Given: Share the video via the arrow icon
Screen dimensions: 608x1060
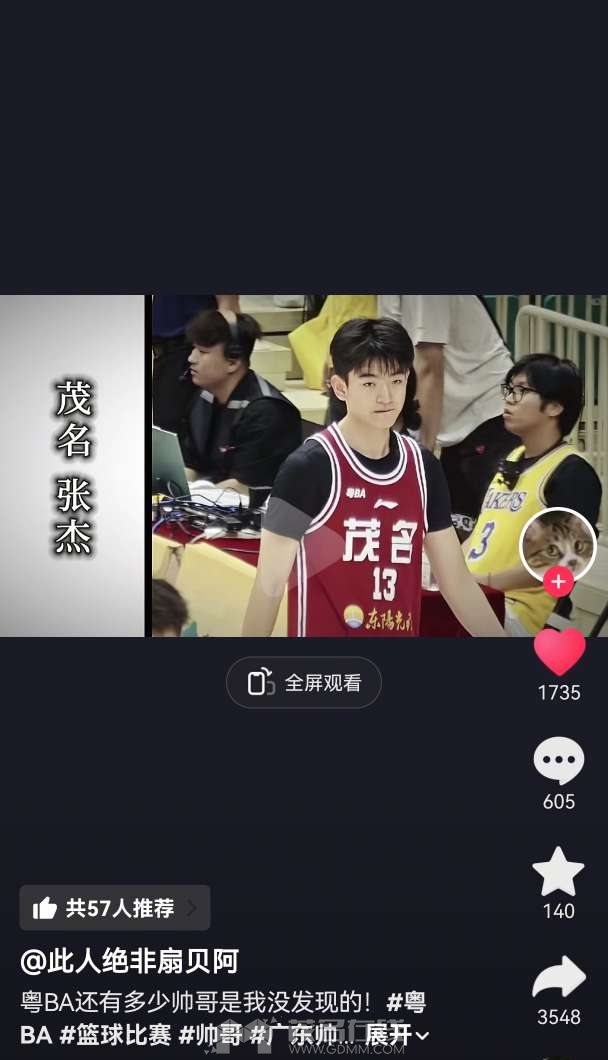Looking at the screenshot, I should click(x=558, y=979).
